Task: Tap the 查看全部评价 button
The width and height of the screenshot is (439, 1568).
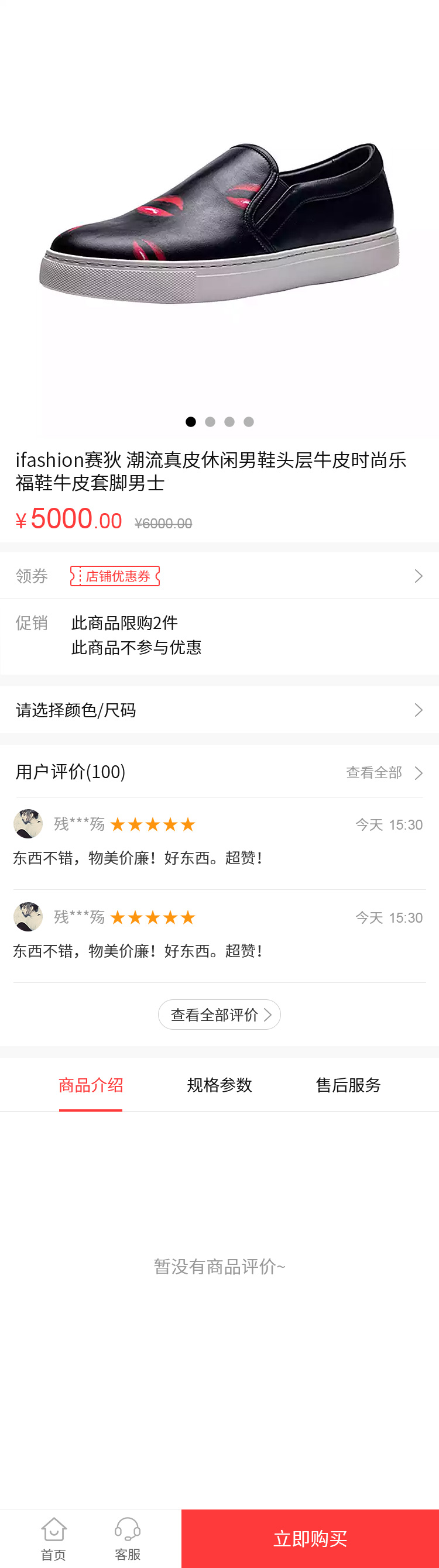Action: pos(219,1014)
